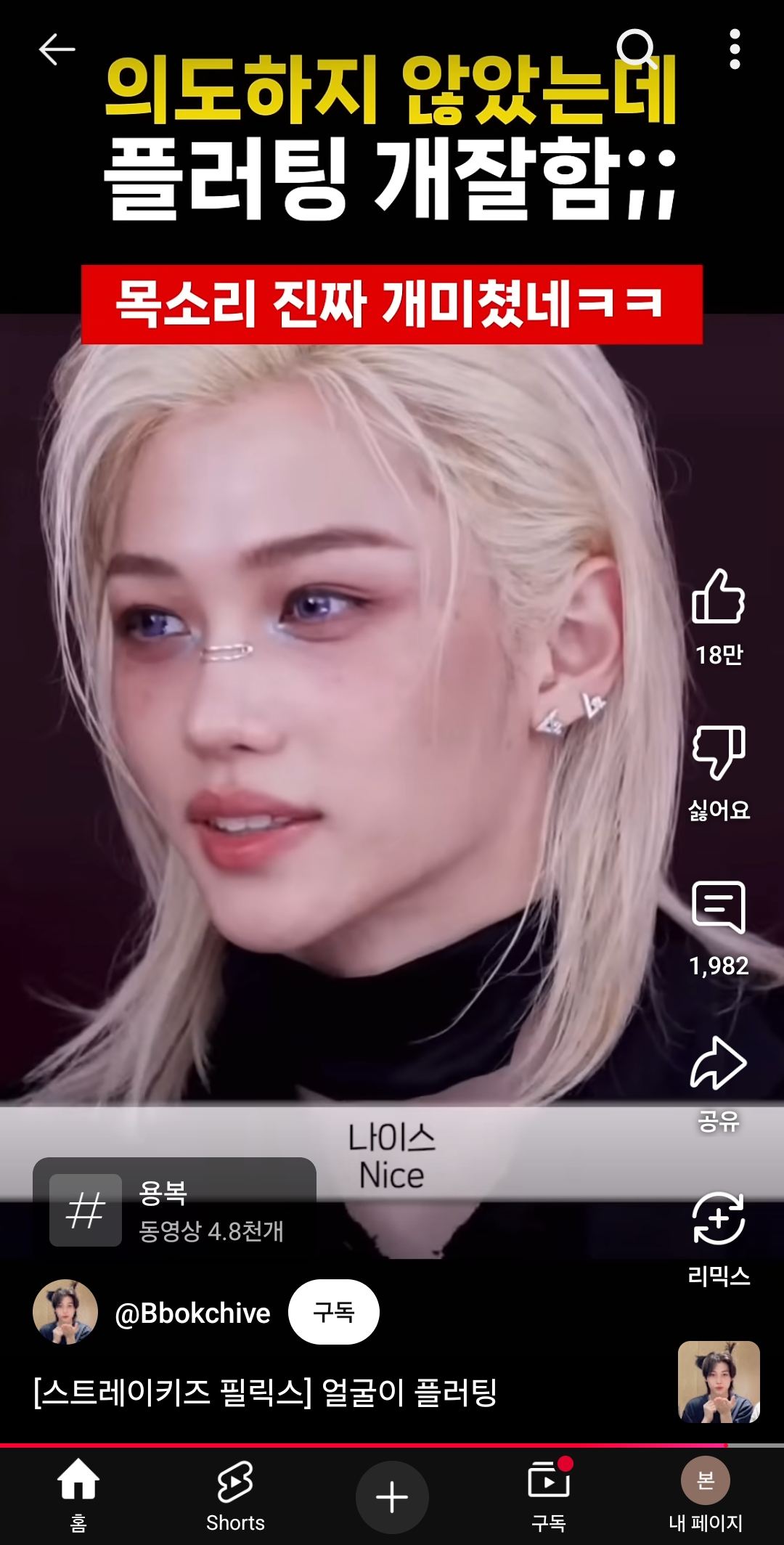Open search from the magnifier icon
Screen dimensions: 784x1545
coord(637,49)
